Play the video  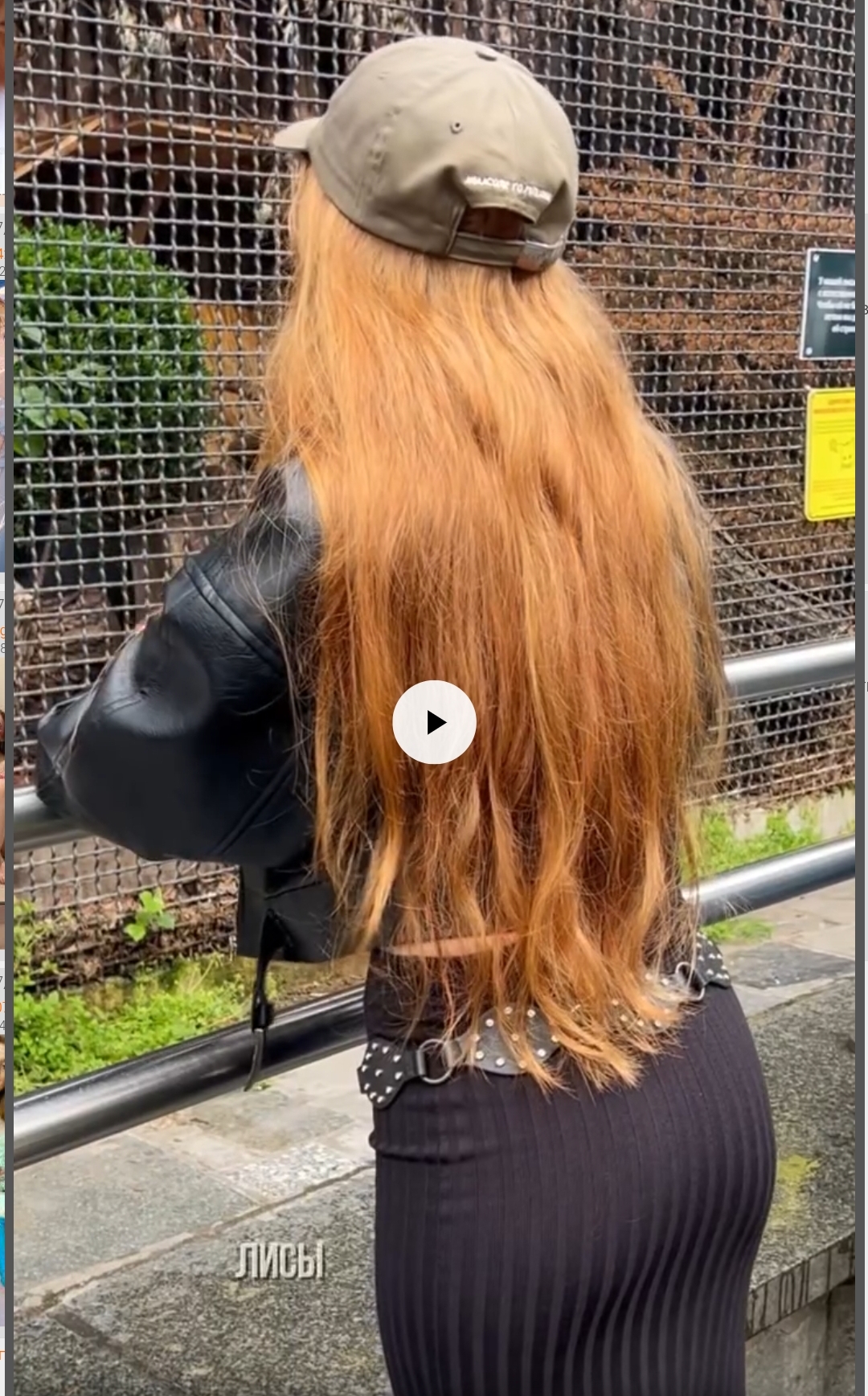434,722
